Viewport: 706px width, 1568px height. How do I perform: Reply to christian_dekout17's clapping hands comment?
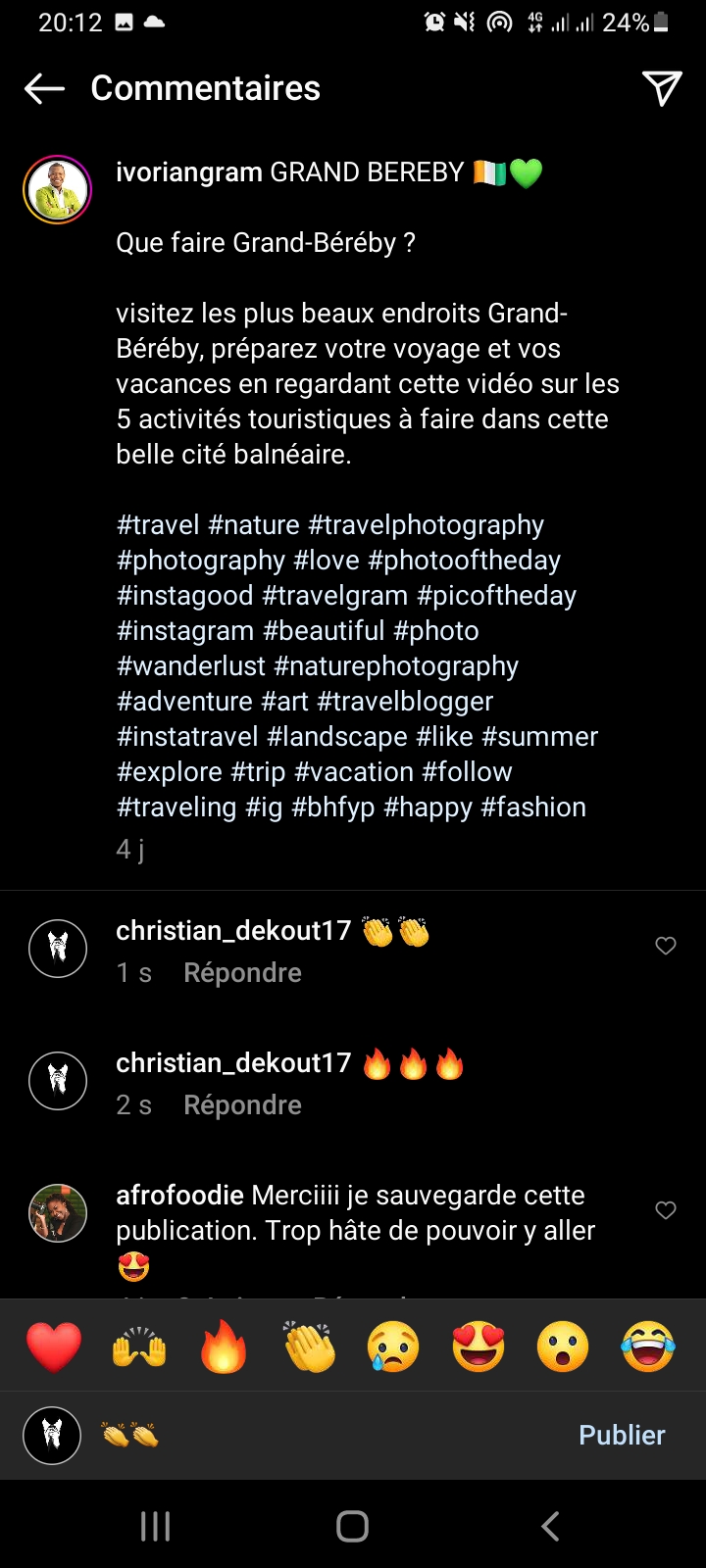tap(242, 973)
